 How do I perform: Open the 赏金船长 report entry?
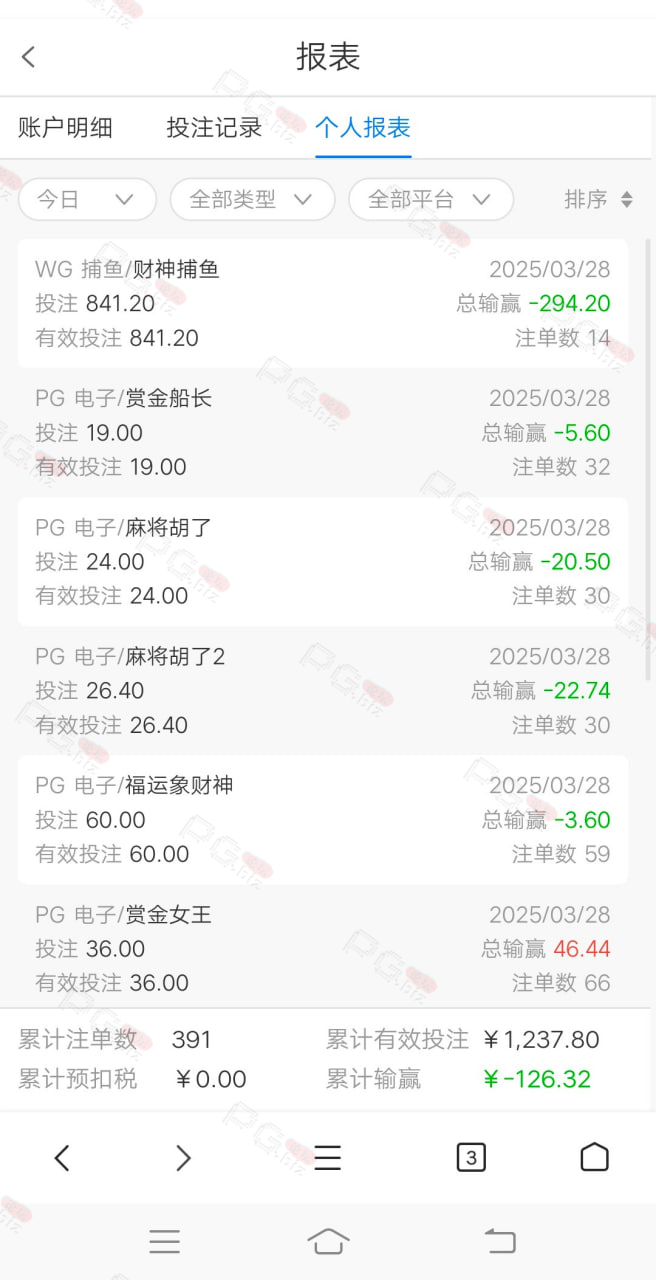(323, 432)
